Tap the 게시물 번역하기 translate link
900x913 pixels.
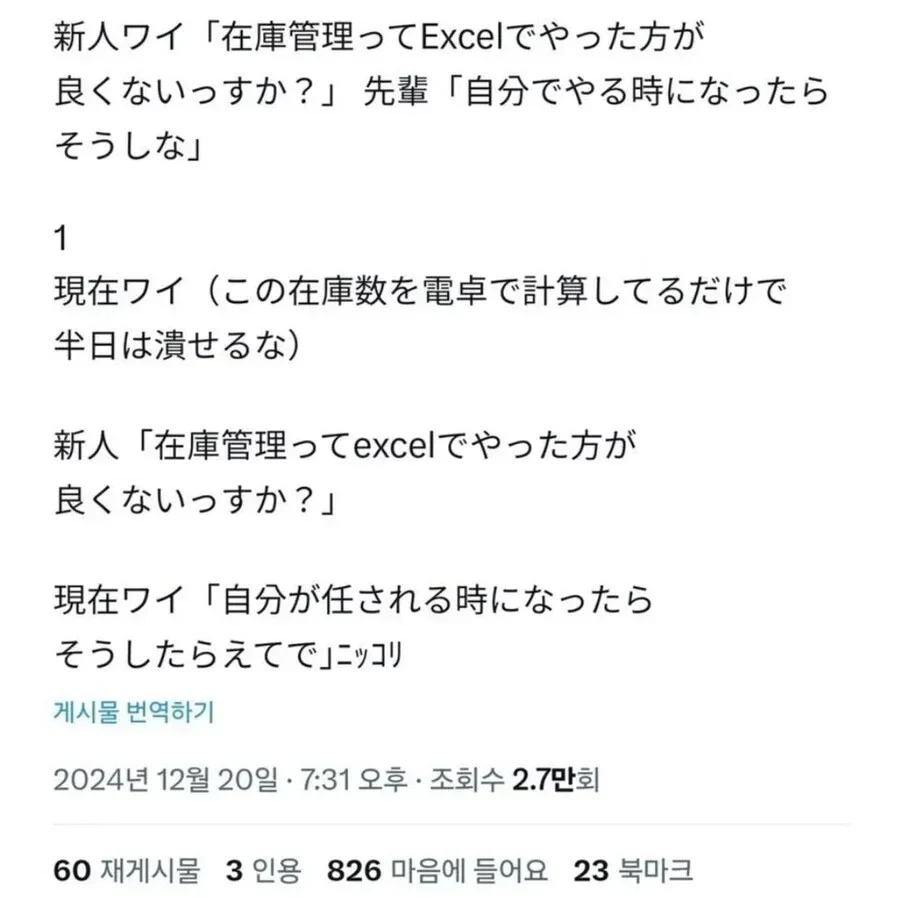(x=134, y=713)
